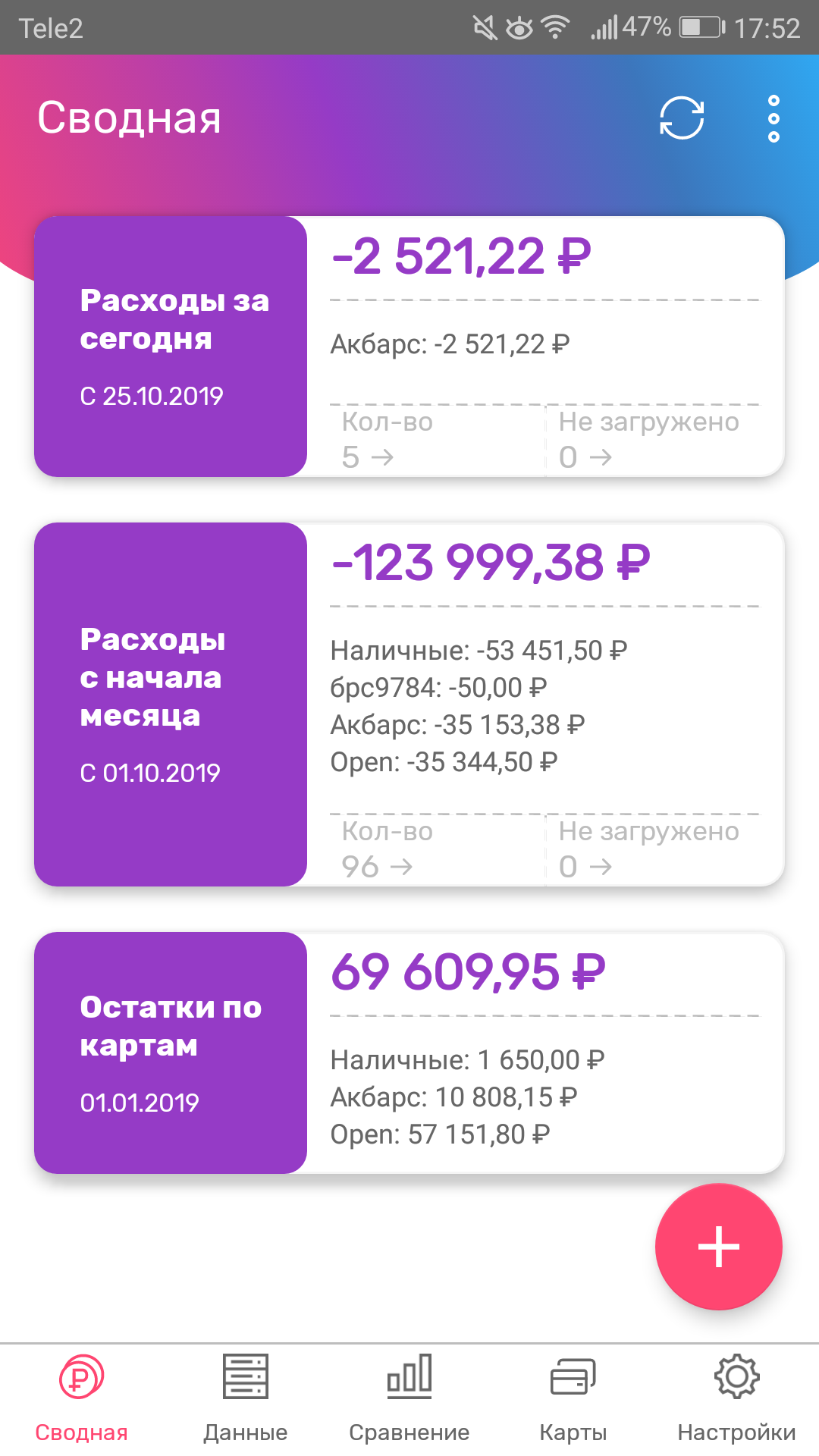Open Кол-во 5 under Расходы за сегодня
Screen dimensions: 819x1456
(x=438, y=440)
